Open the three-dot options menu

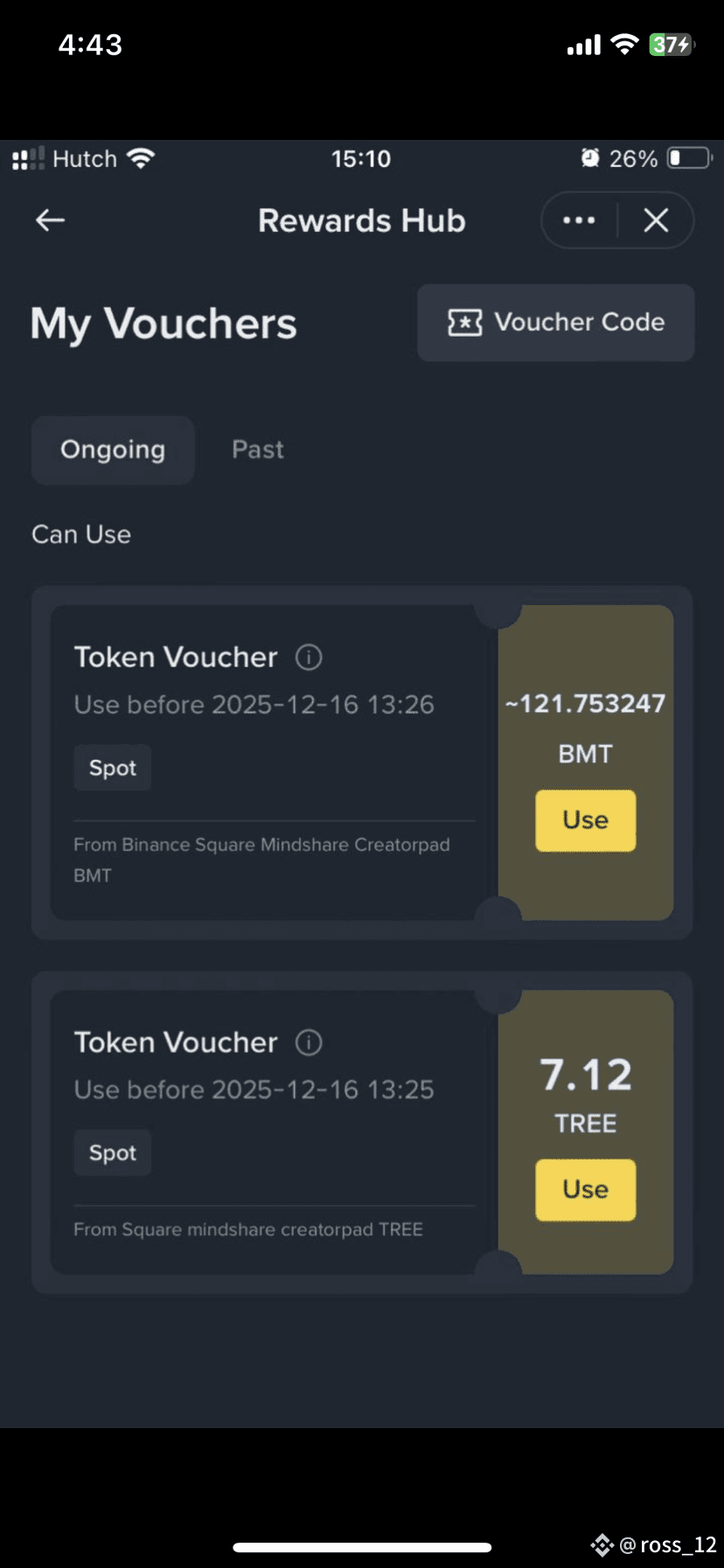click(x=579, y=220)
